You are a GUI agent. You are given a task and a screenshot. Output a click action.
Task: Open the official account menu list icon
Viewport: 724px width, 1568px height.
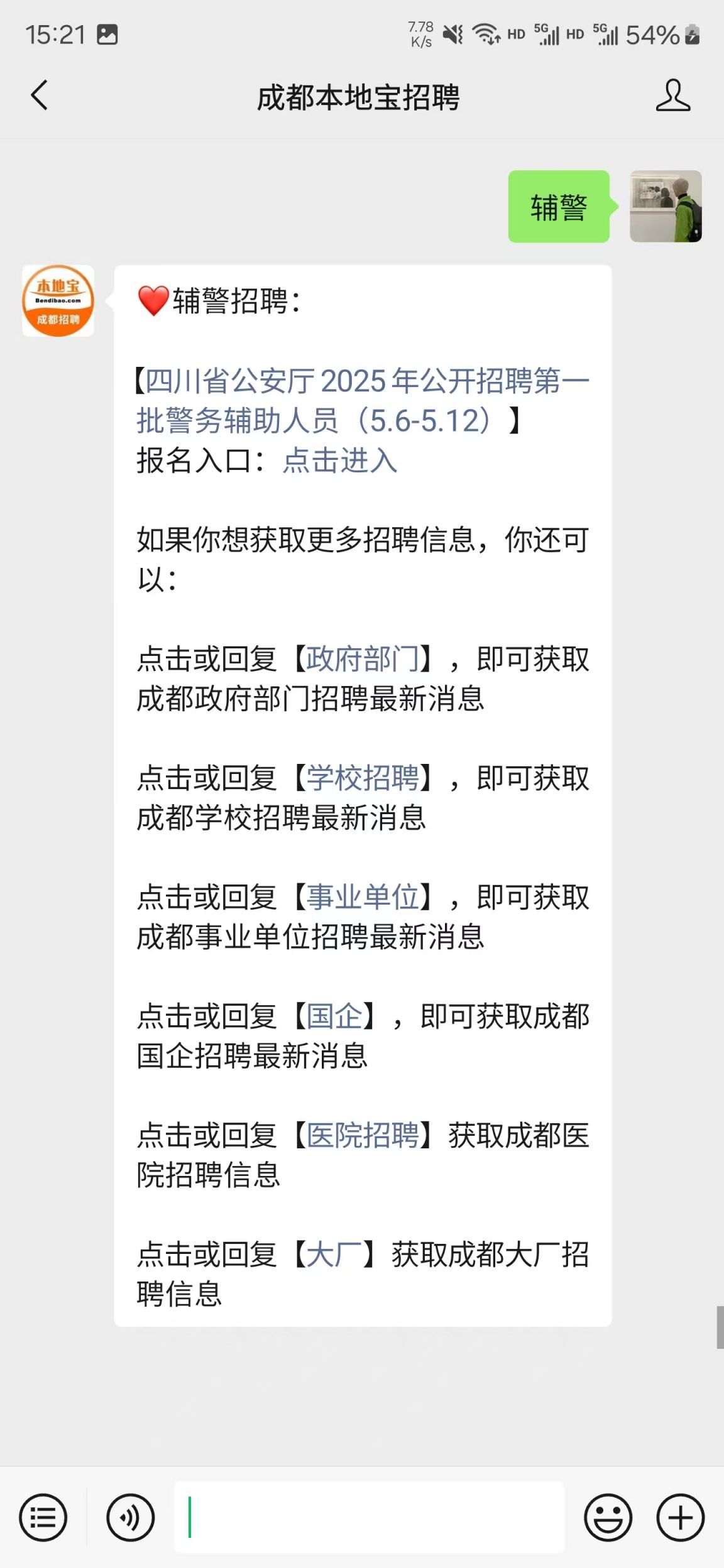pos(43,1518)
